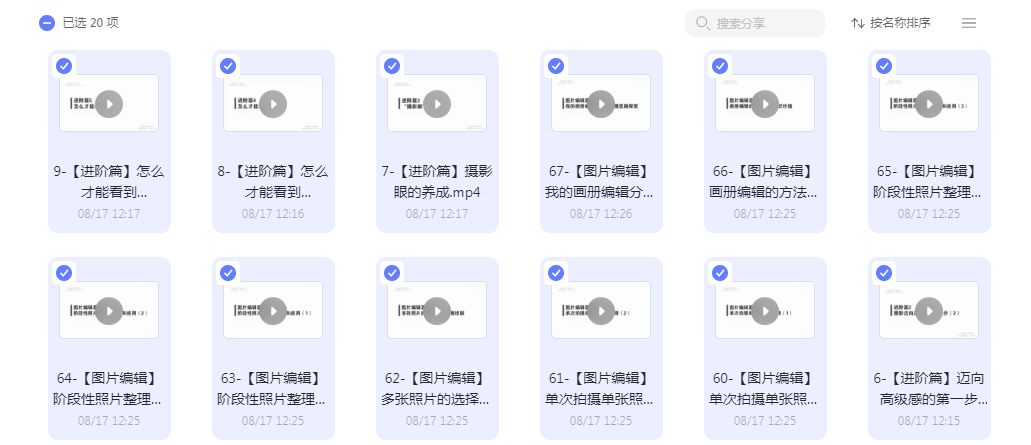Open the 66-【图片编辑】画册编辑的方法 video
This screenshot has height=445, width=1031.
765,103
